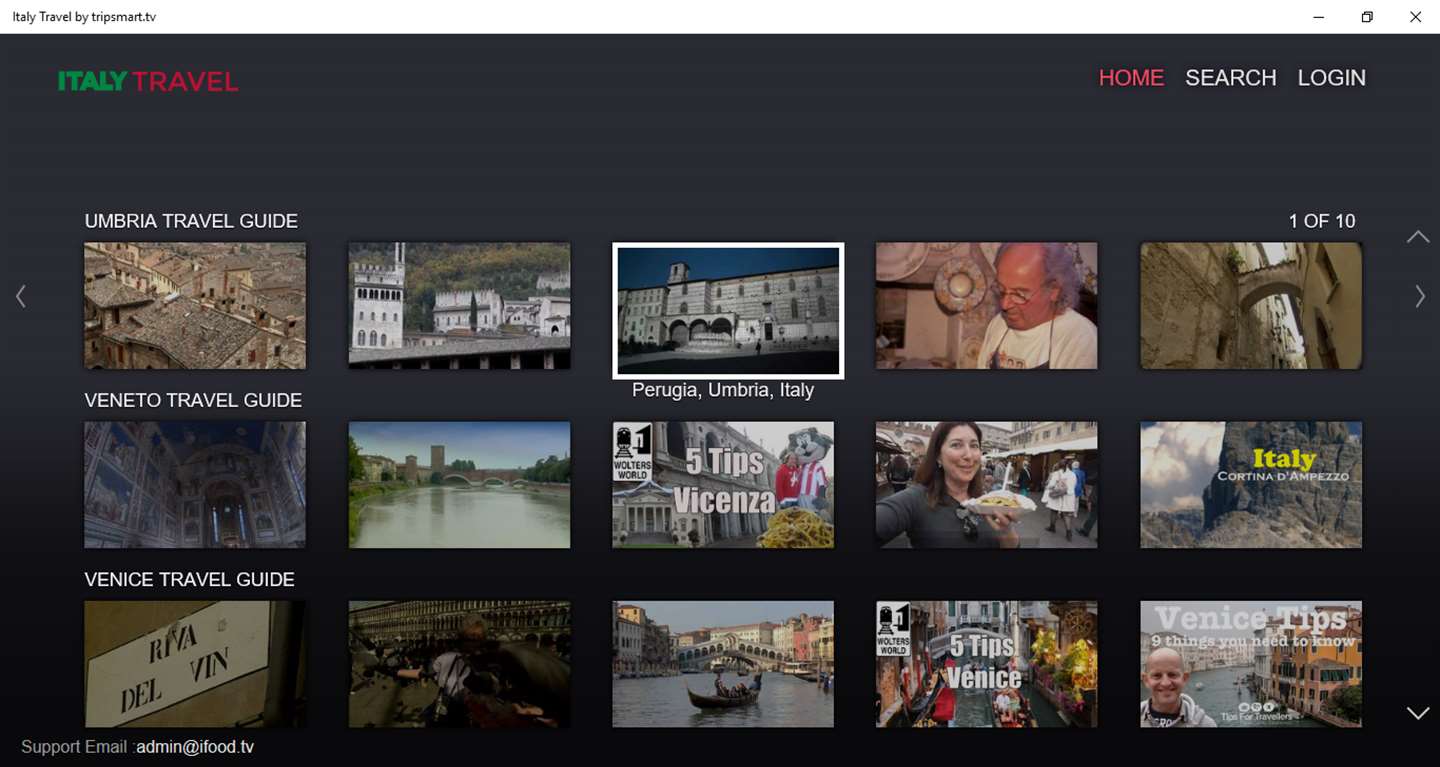Open the 5 Tips Venice video
The width and height of the screenshot is (1440, 767).
pos(986,664)
